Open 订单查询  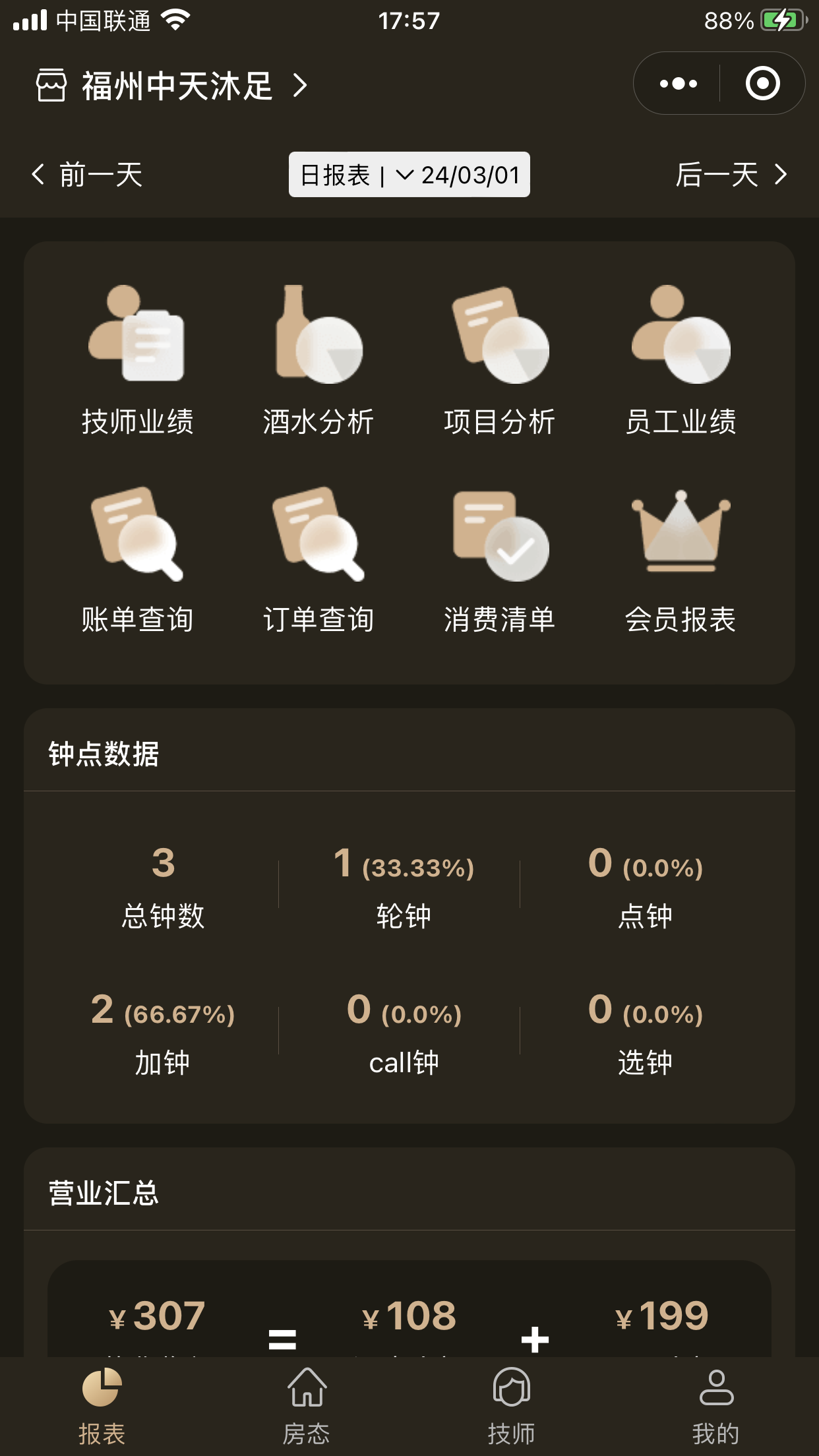coord(318,561)
